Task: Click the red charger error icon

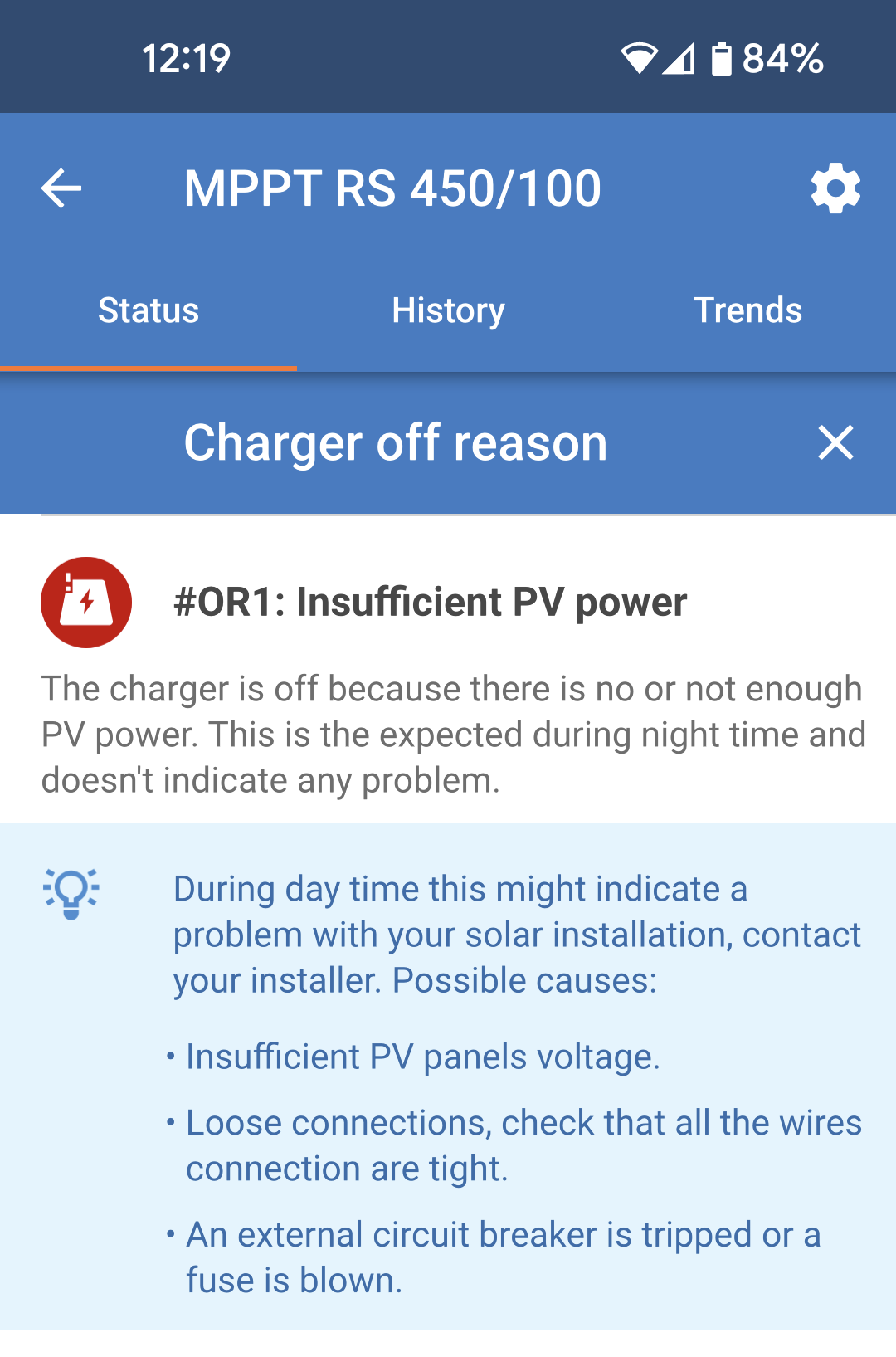Action: click(x=85, y=602)
